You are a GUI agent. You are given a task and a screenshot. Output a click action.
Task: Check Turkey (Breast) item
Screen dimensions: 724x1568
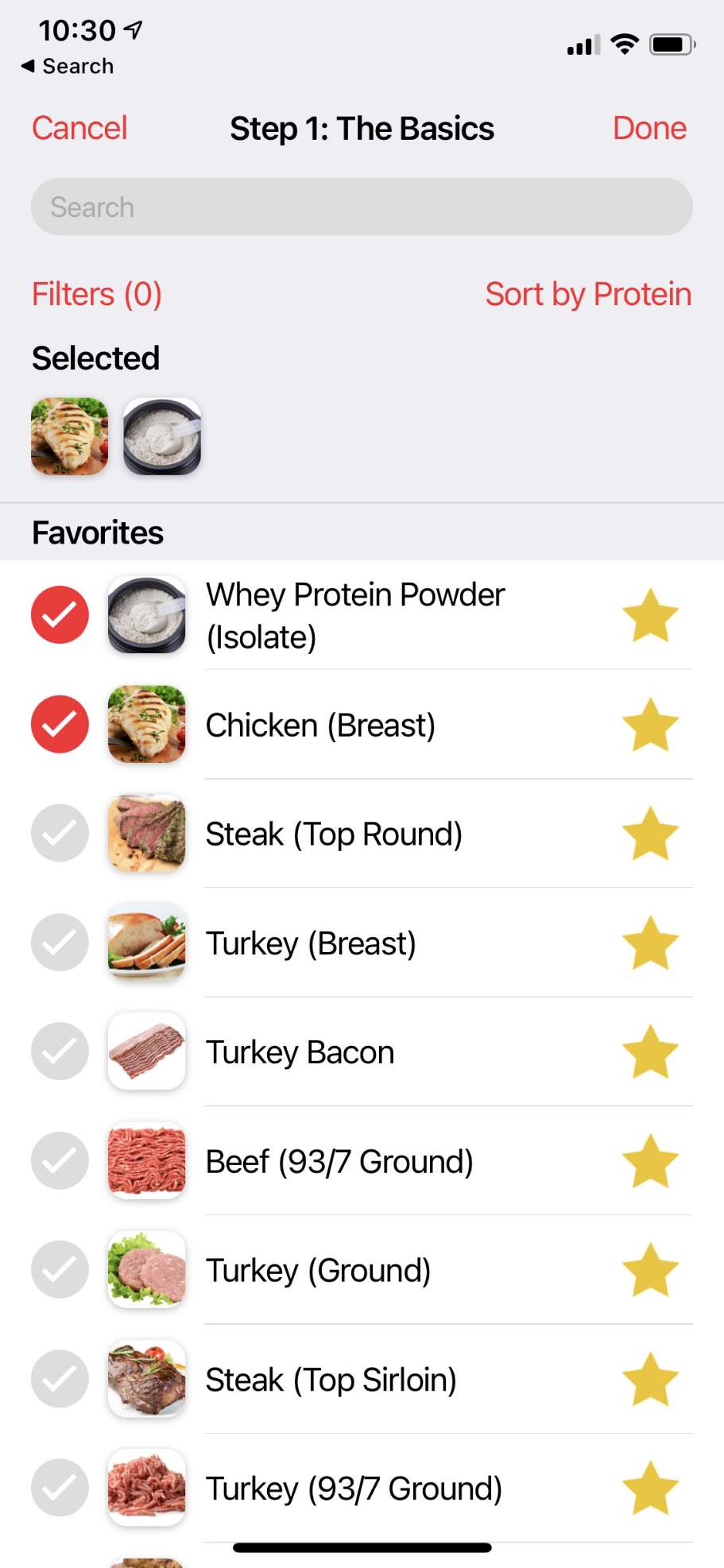[60, 943]
